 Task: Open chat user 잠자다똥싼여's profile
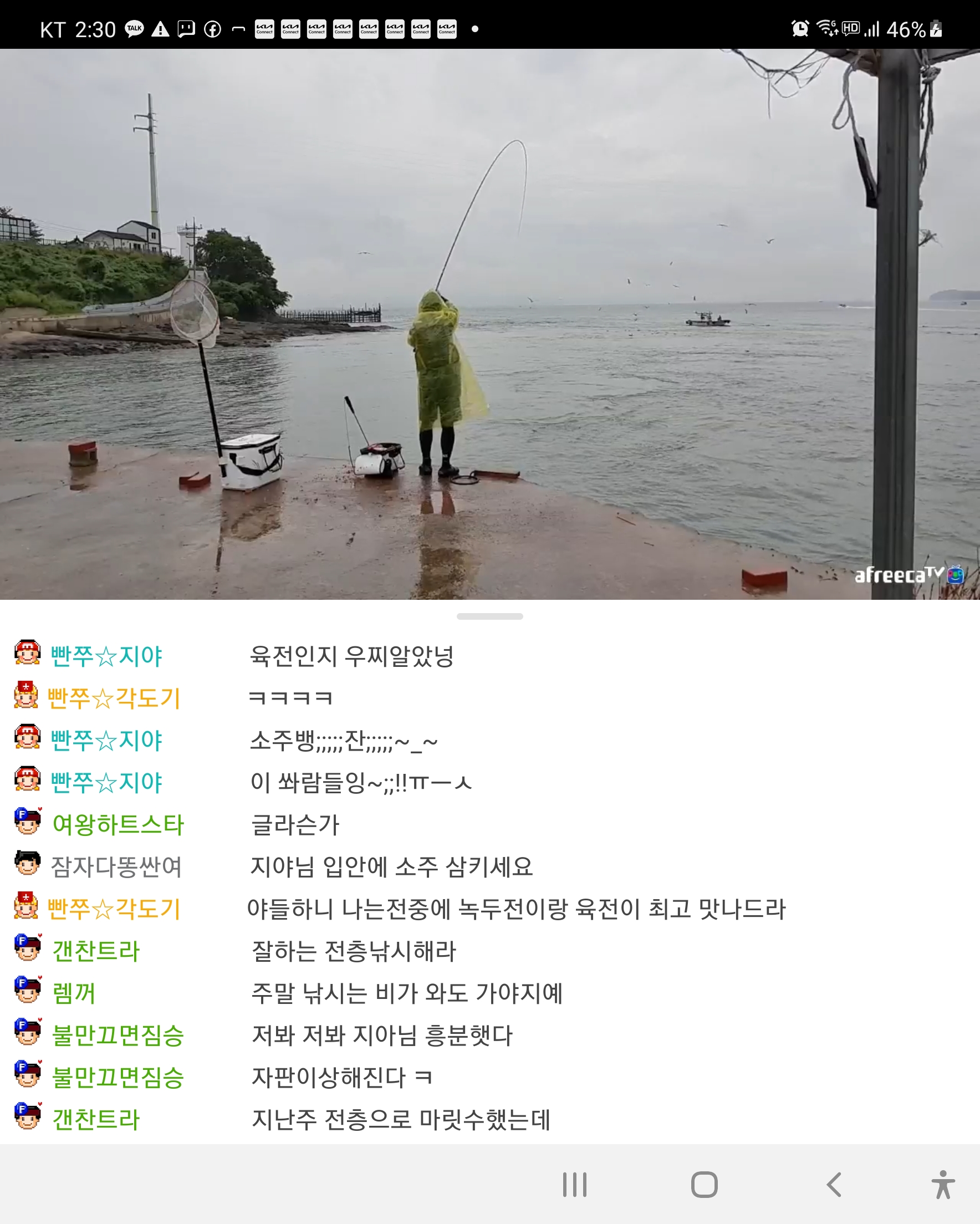(x=116, y=866)
